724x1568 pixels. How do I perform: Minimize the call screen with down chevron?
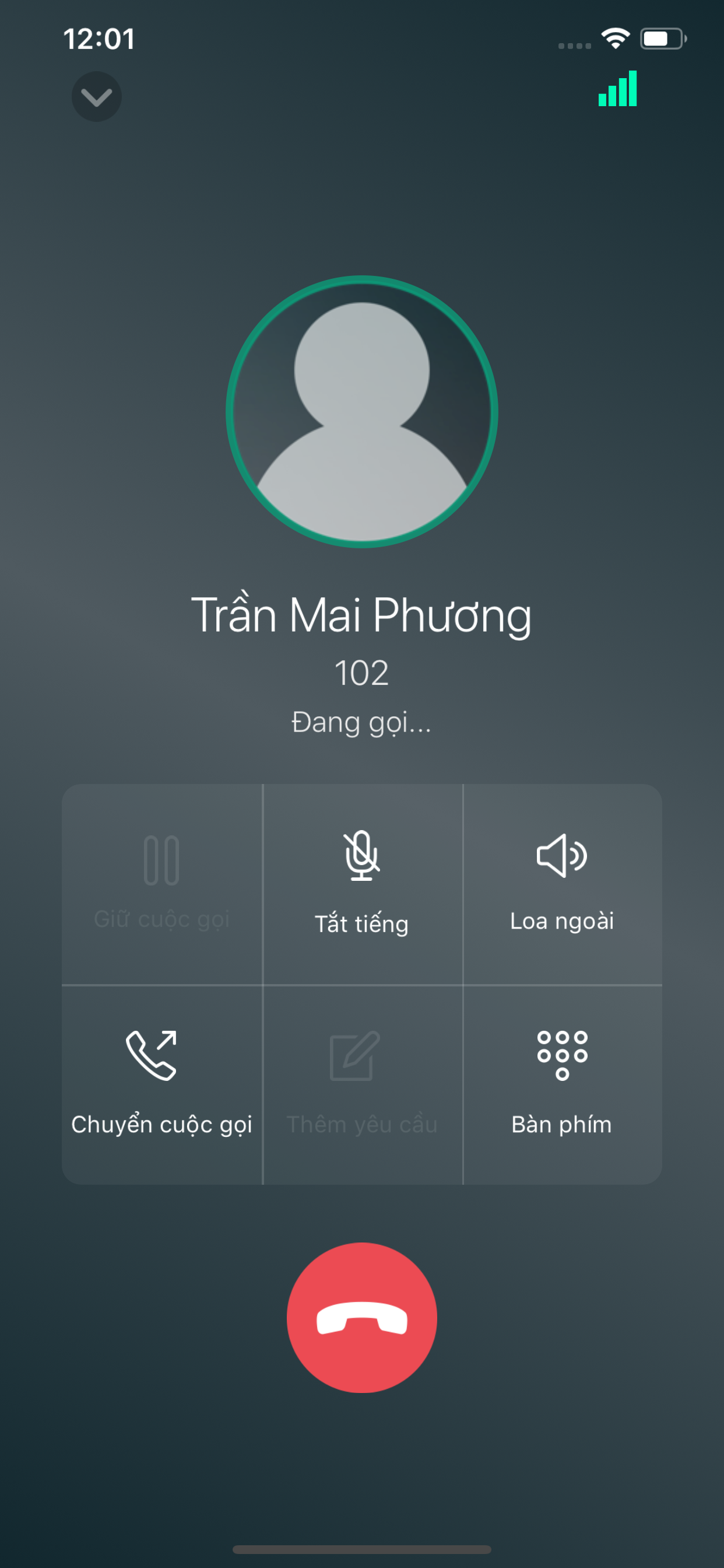[x=96, y=97]
